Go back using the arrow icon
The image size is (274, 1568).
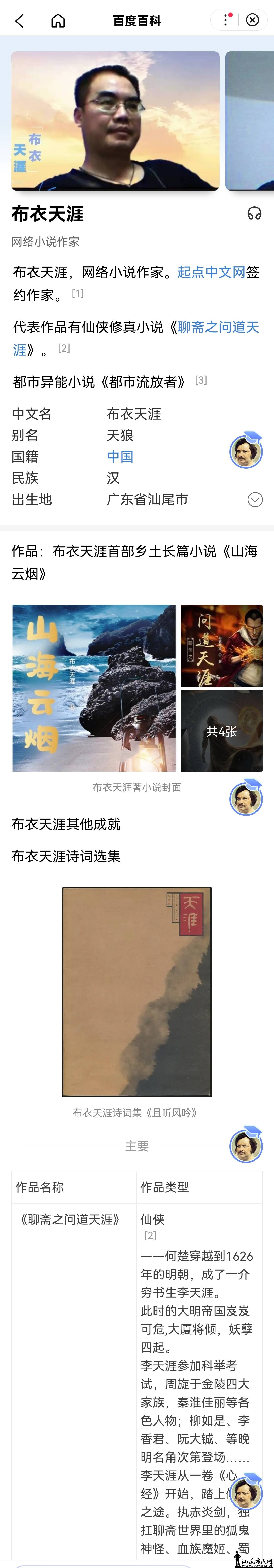pos(20,21)
